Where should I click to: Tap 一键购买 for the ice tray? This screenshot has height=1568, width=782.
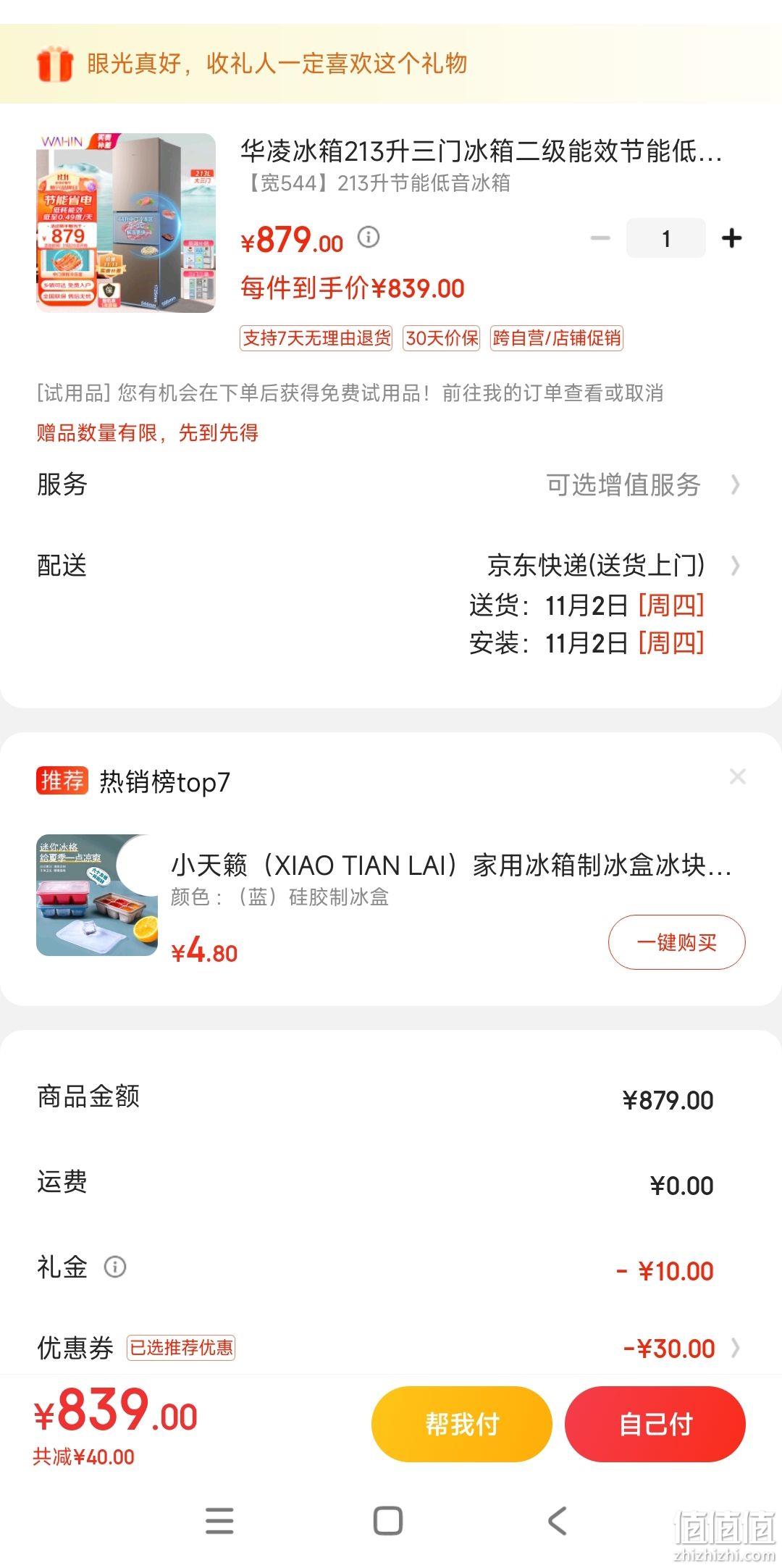(676, 942)
